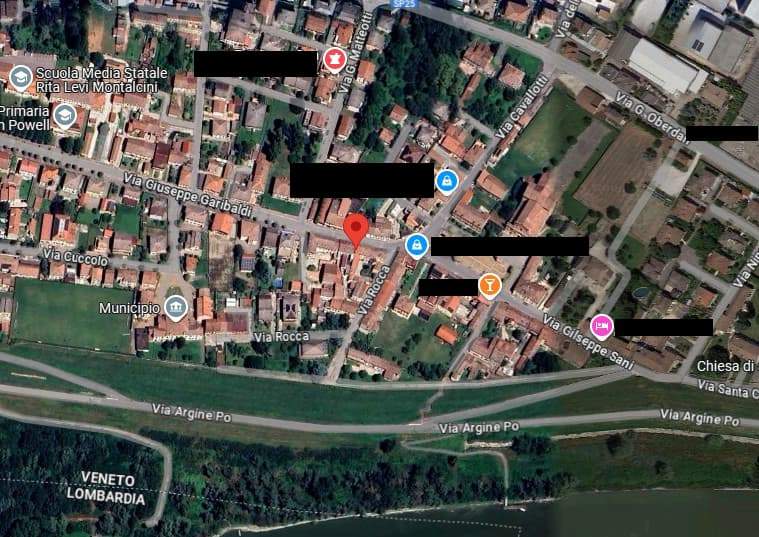Open the Scuola Media Statale Rita Levi Montalcini marker
Image resolution: width=759 pixels, height=537 pixels.
pyautogui.click(x=21, y=77)
